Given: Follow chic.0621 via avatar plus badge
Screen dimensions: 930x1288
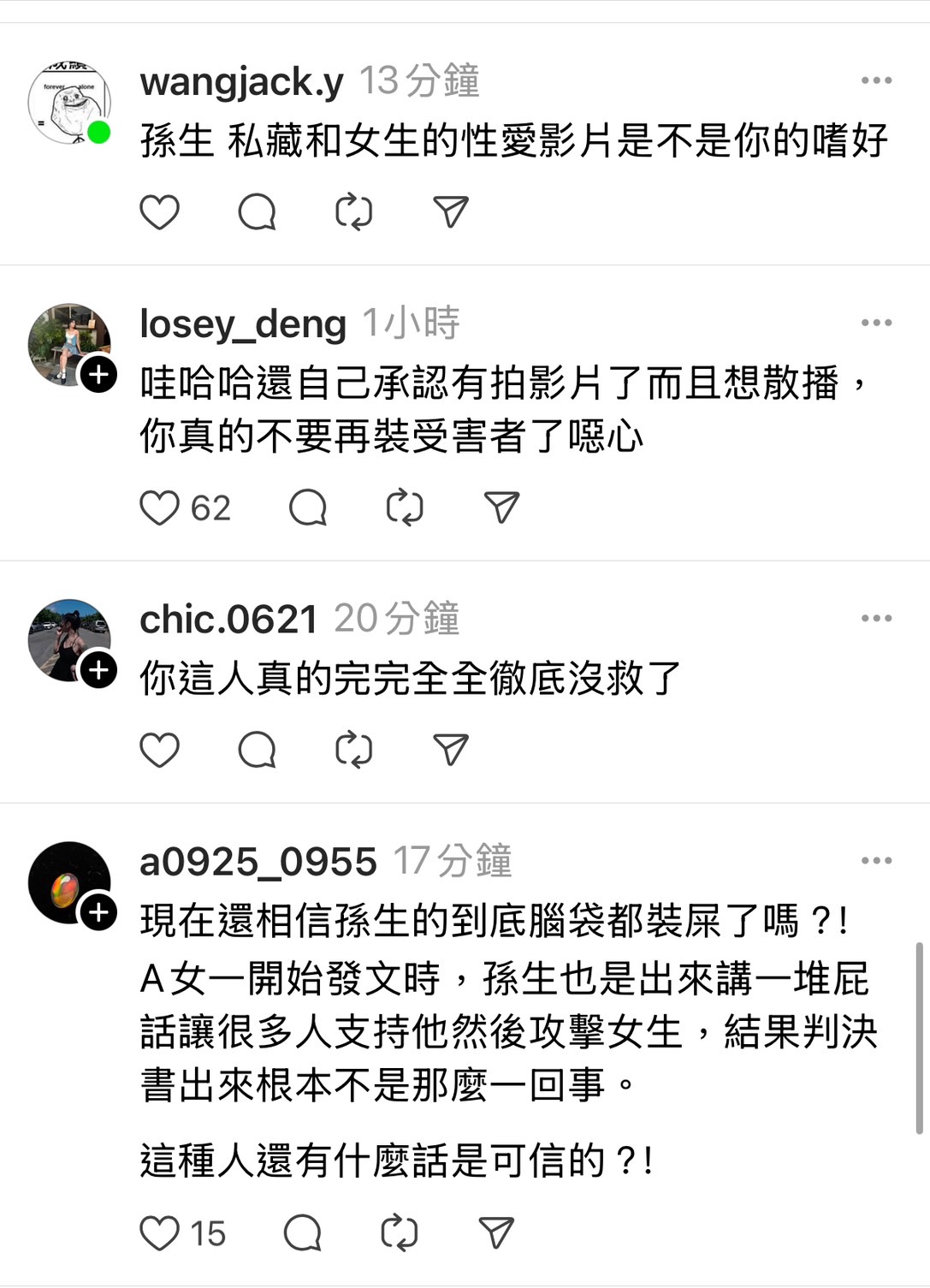Looking at the screenshot, I should (99, 670).
